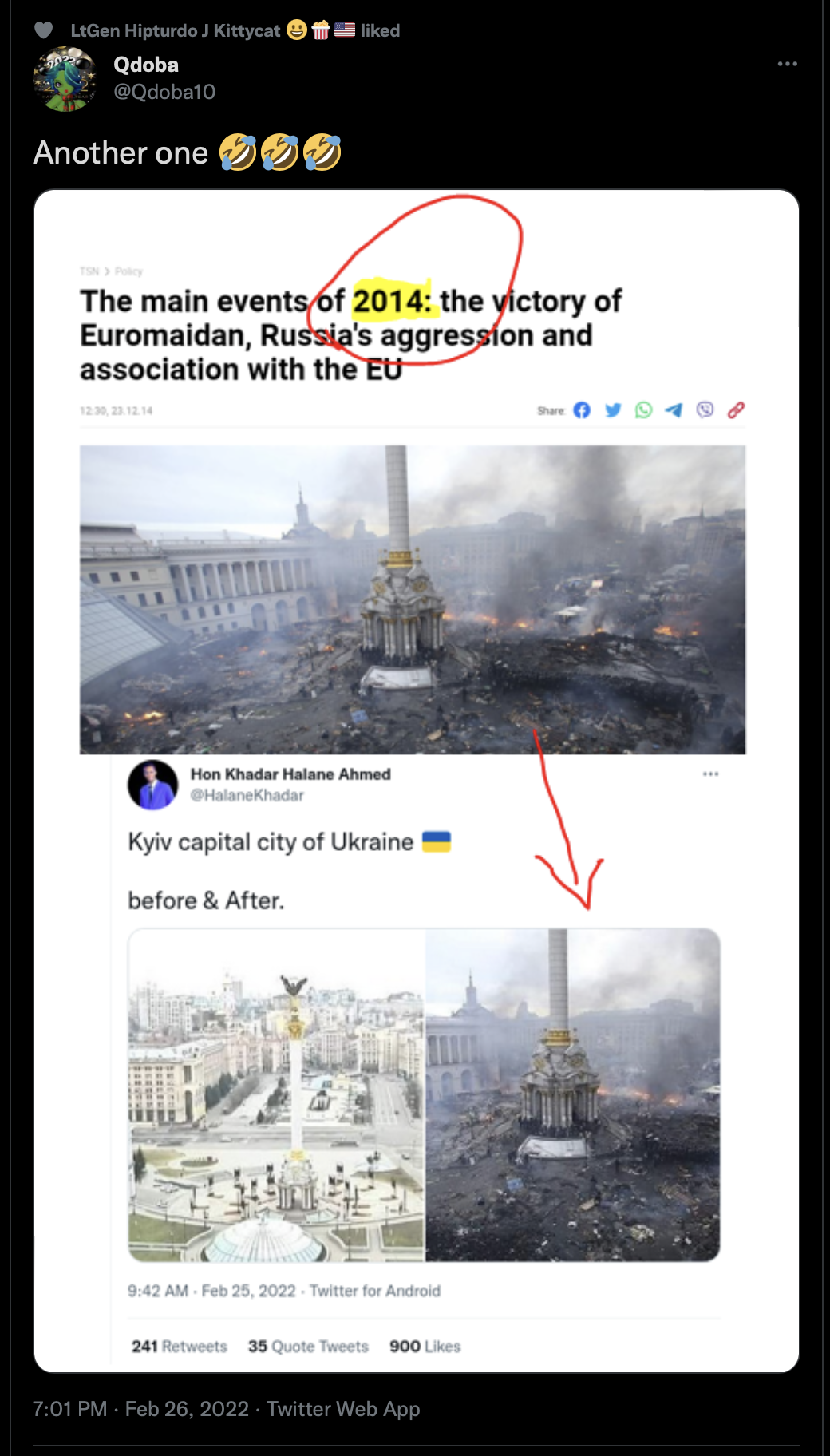Open the attached image in the tweet

click(417, 781)
